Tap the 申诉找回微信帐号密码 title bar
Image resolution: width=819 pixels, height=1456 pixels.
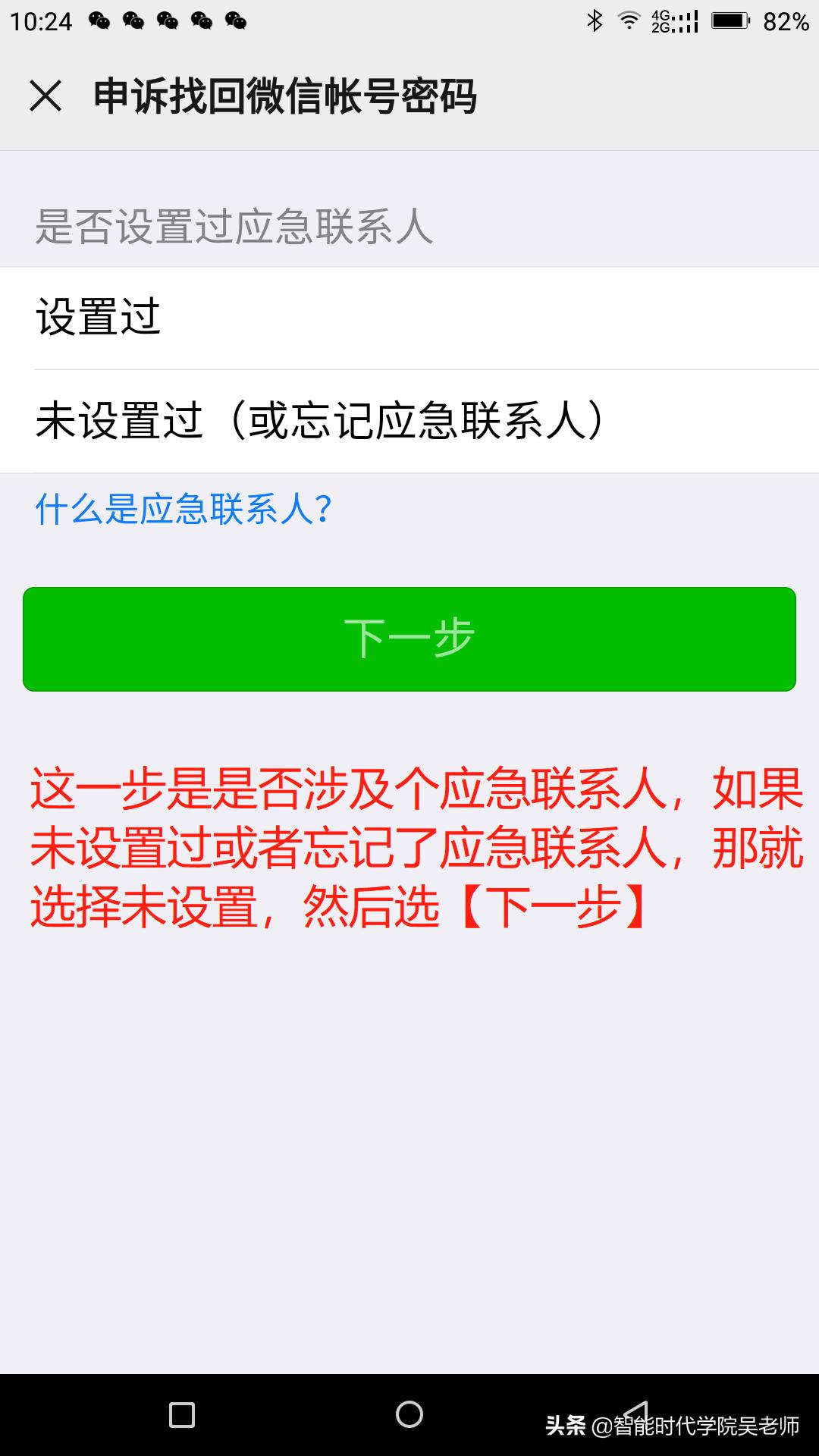coord(287,96)
